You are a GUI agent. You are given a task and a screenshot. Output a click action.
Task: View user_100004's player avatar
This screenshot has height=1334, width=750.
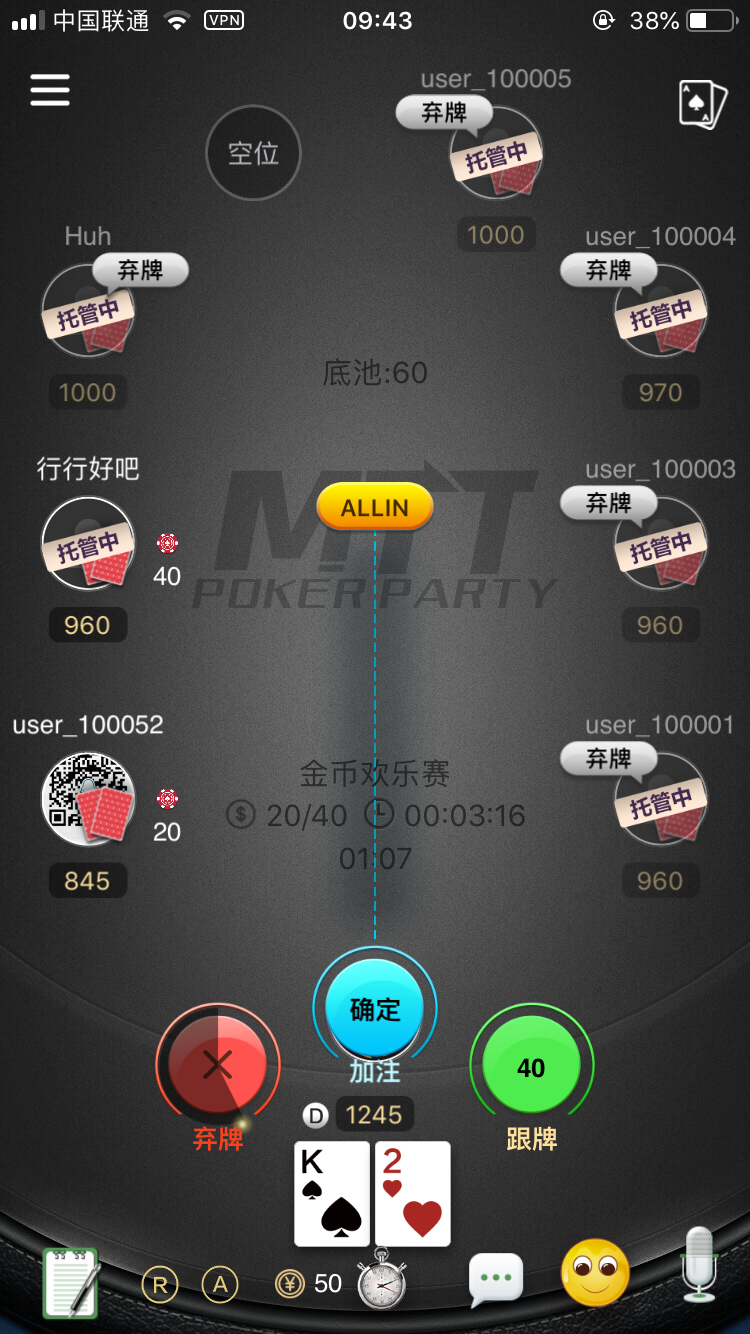[660, 311]
